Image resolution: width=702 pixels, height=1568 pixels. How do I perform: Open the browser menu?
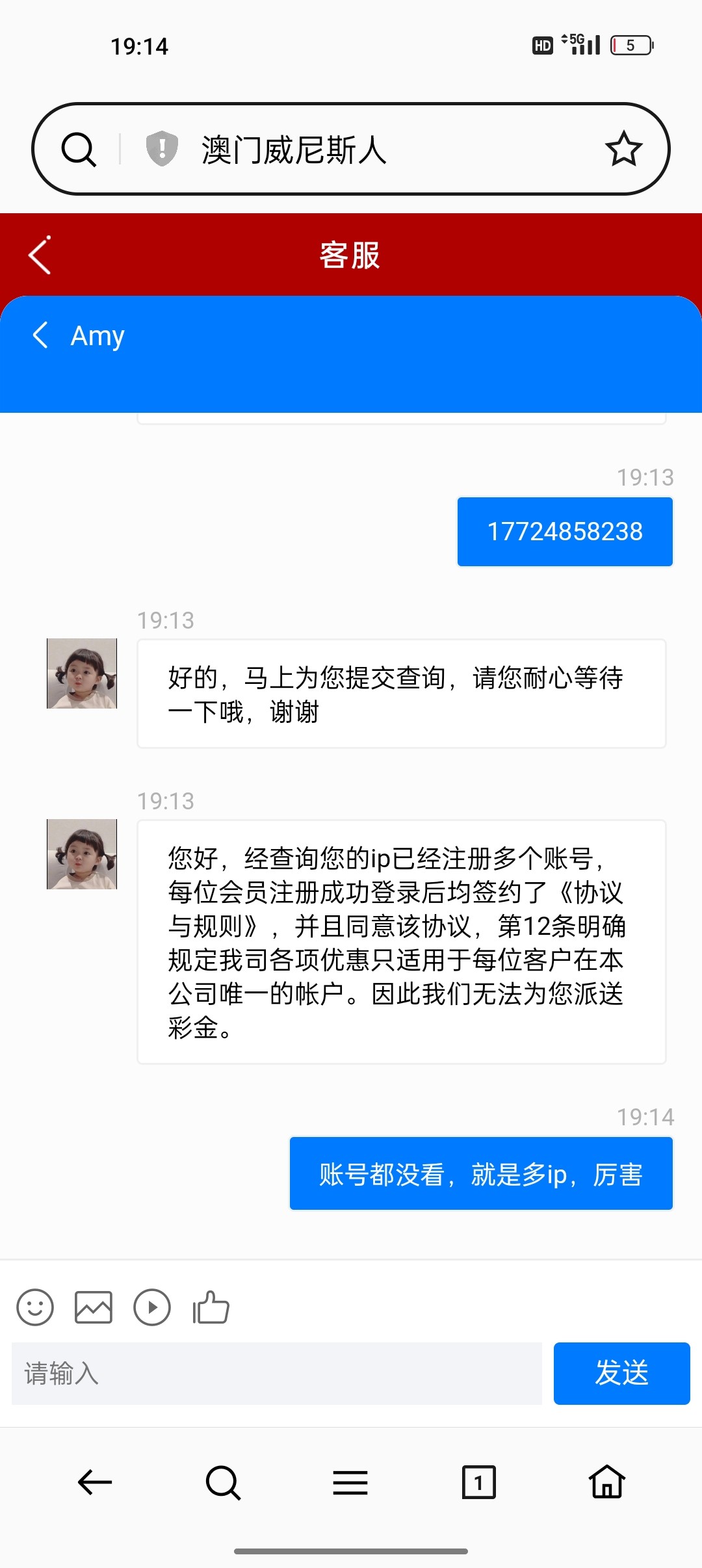click(x=350, y=1482)
